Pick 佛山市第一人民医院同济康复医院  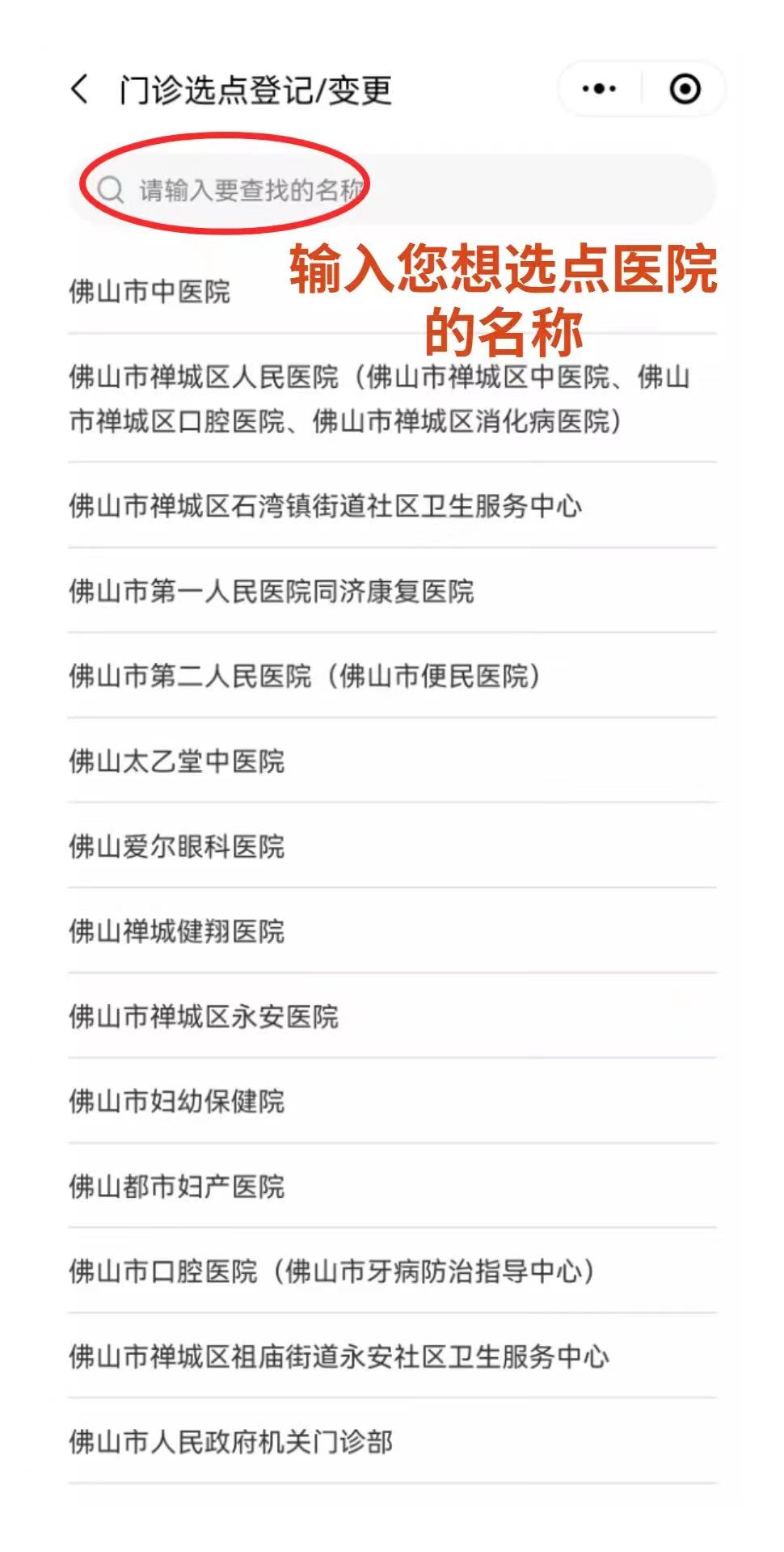[x=393, y=591]
